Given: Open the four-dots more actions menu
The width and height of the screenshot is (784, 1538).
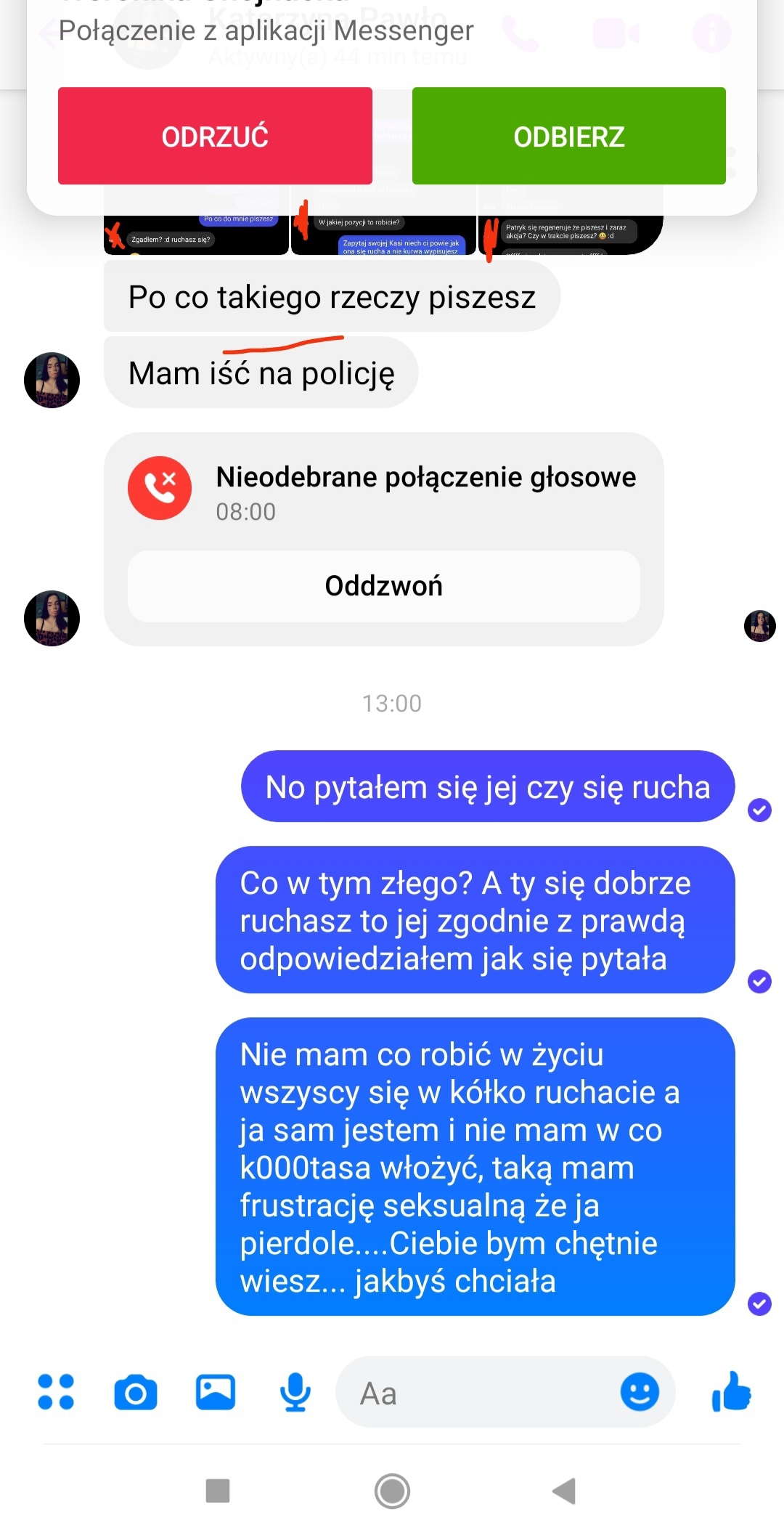Looking at the screenshot, I should pyautogui.click(x=56, y=1392).
